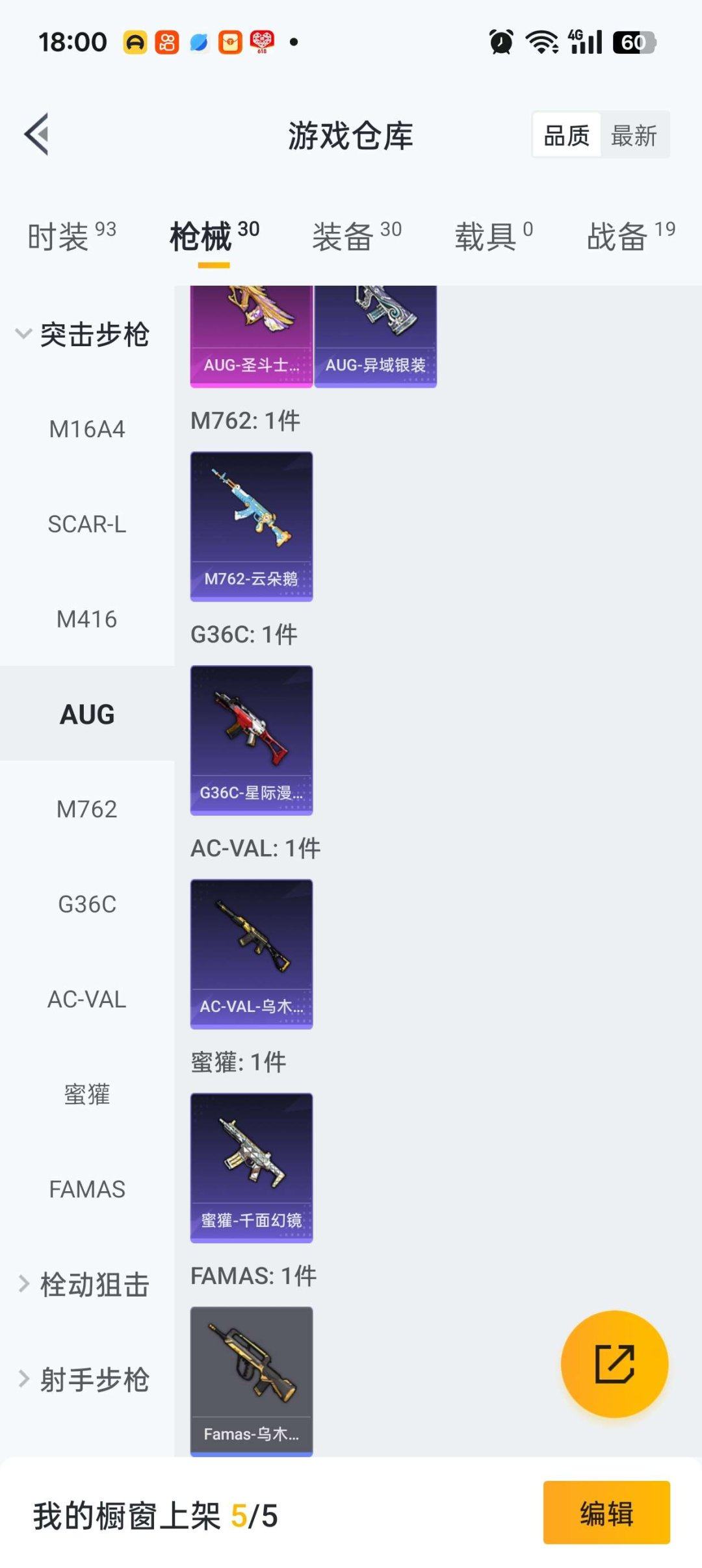Expand the 栓动狙击 section
702x1568 pixels.
[x=91, y=1284]
